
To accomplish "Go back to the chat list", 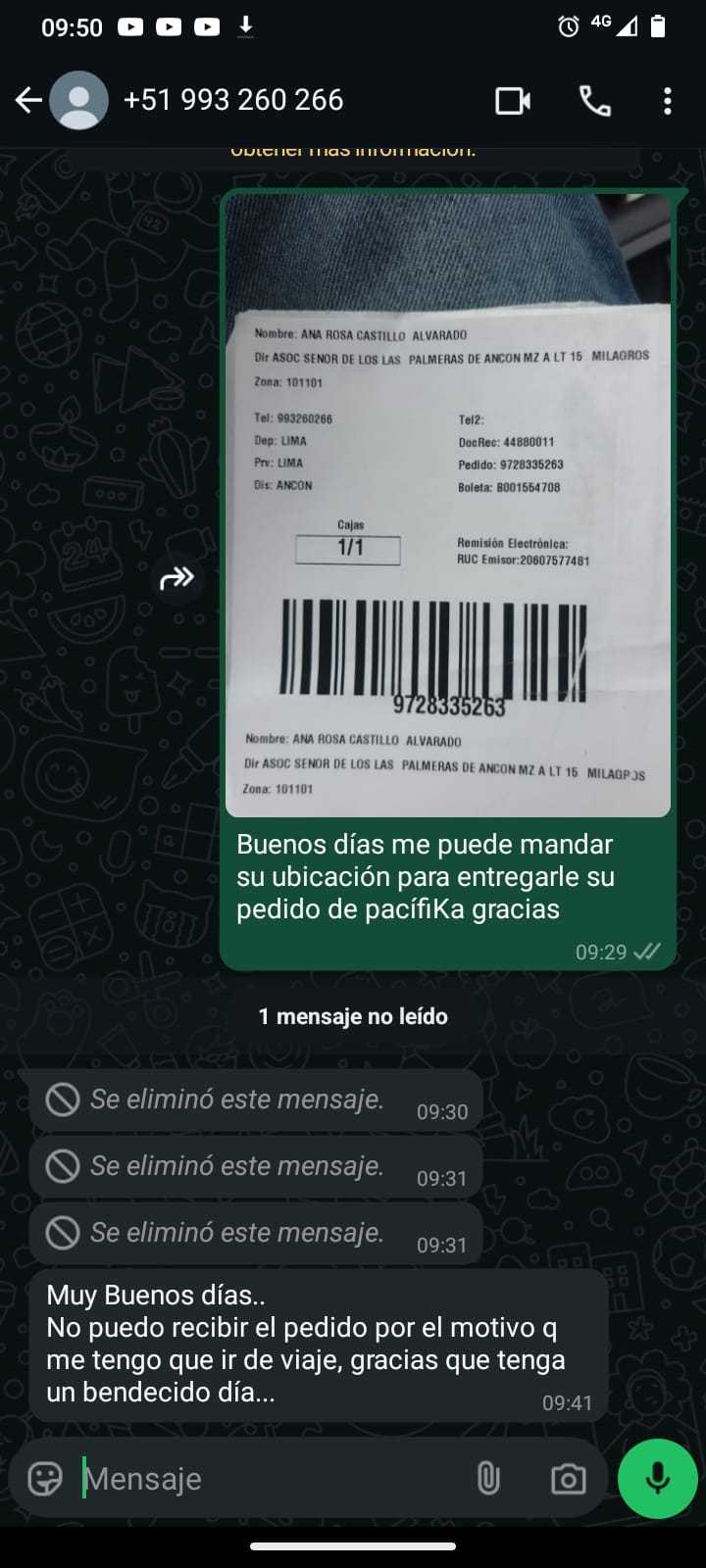I will (28, 100).
